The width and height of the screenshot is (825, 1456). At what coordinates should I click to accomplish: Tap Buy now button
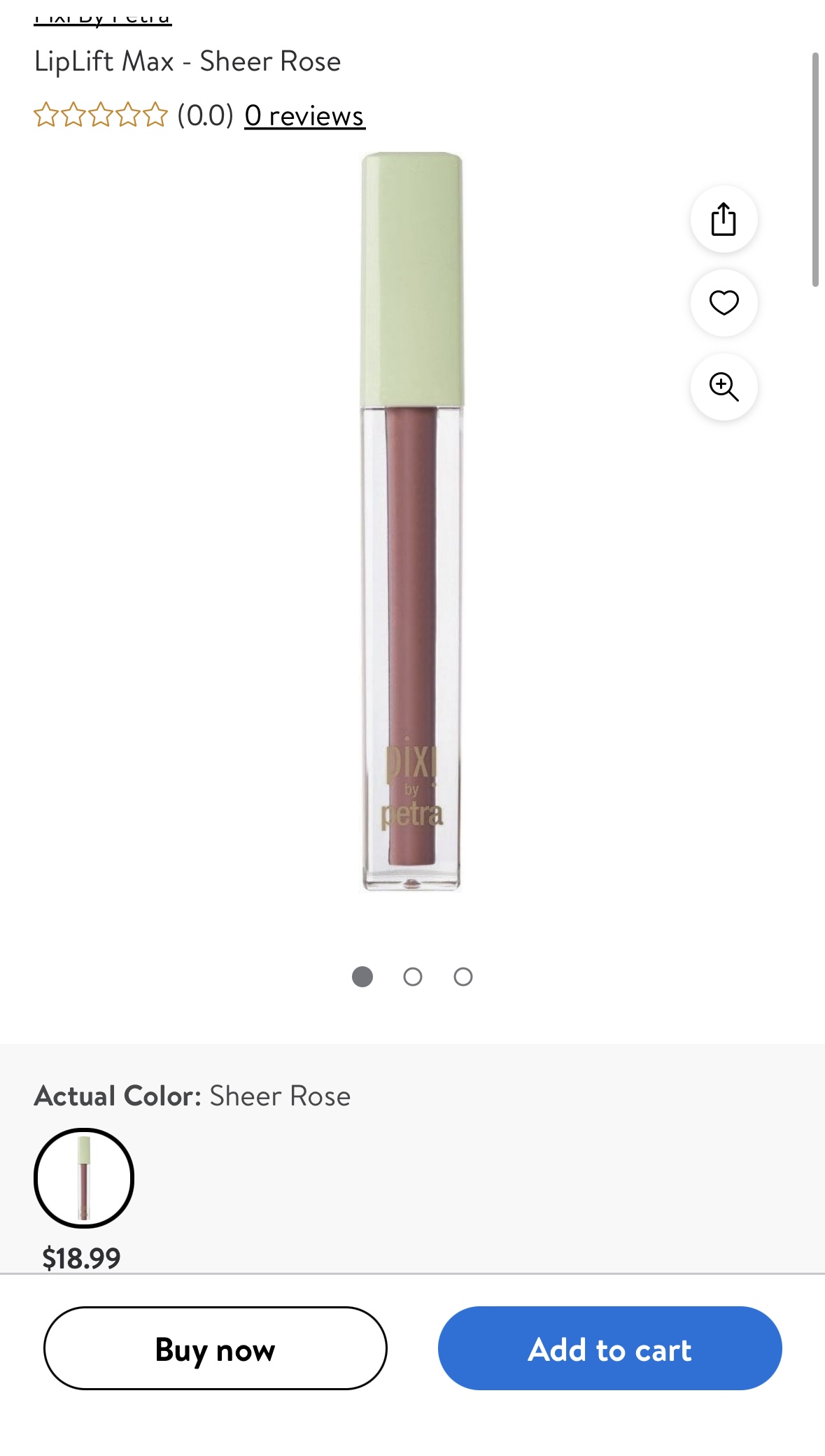click(216, 1348)
